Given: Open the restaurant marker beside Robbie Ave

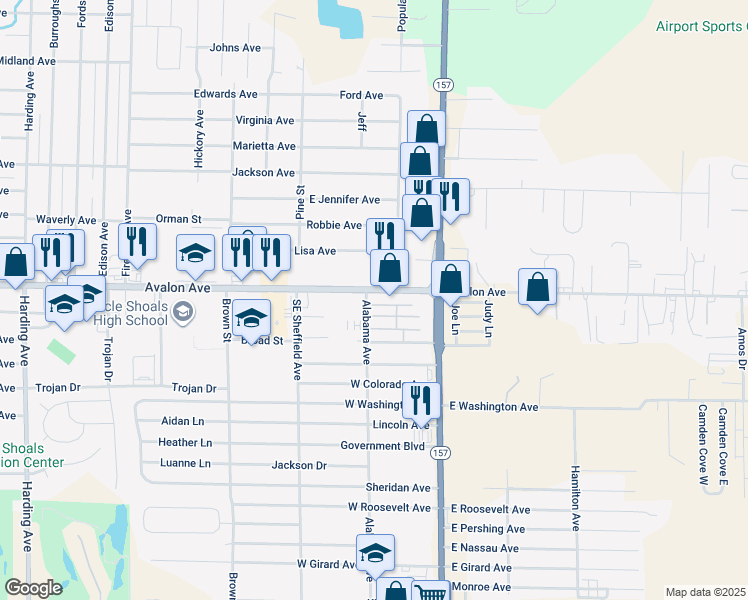Looking at the screenshot, I should 384,236.
